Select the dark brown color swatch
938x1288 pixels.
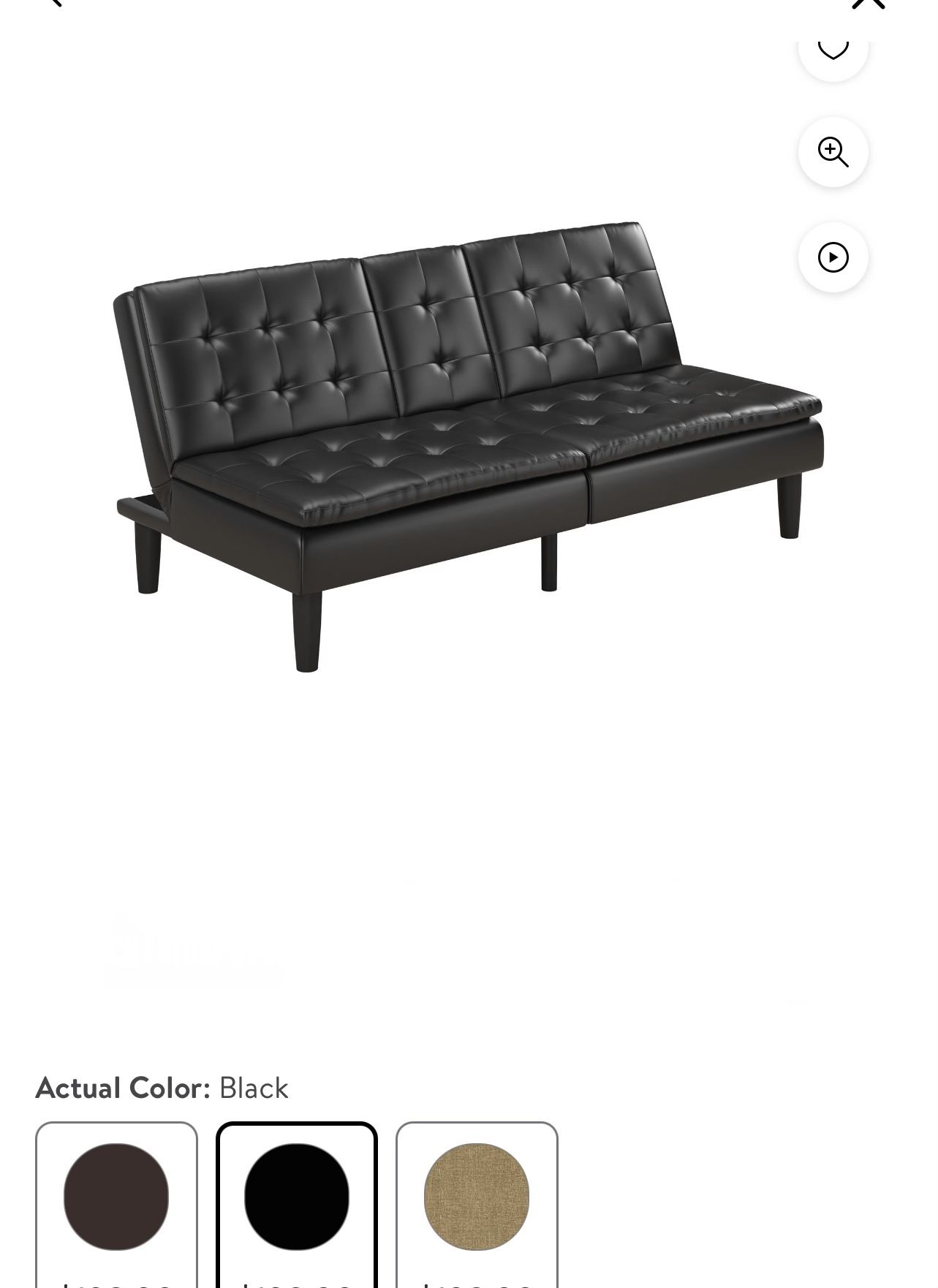[116, 1197]
